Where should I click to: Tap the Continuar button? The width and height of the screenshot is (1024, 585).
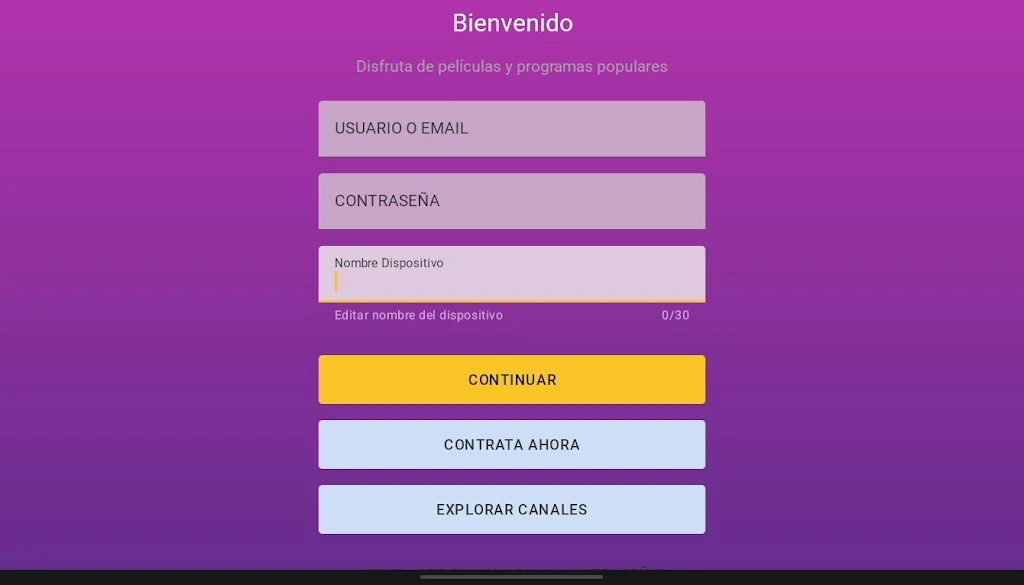coord(511,380)
